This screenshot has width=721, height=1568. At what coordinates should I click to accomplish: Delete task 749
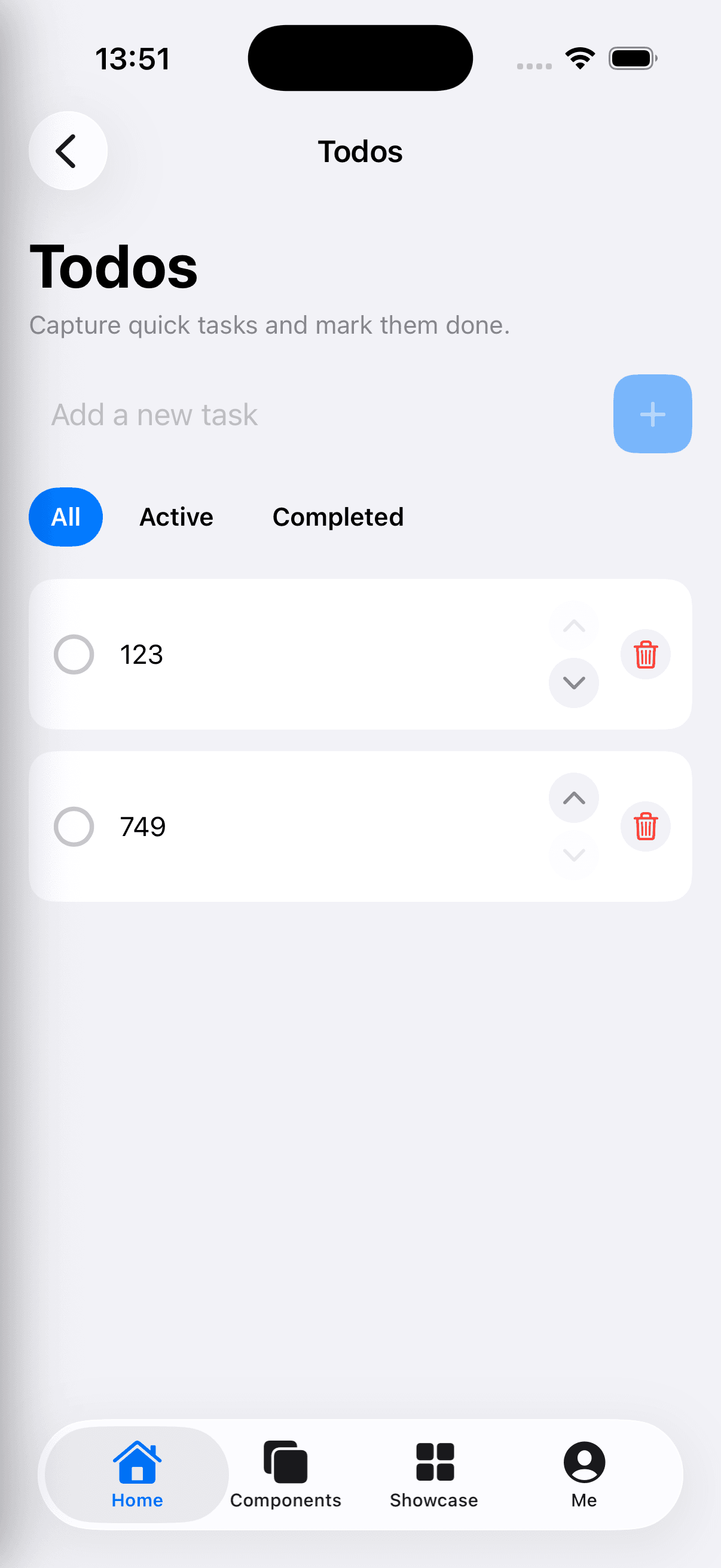pos(646,826)
